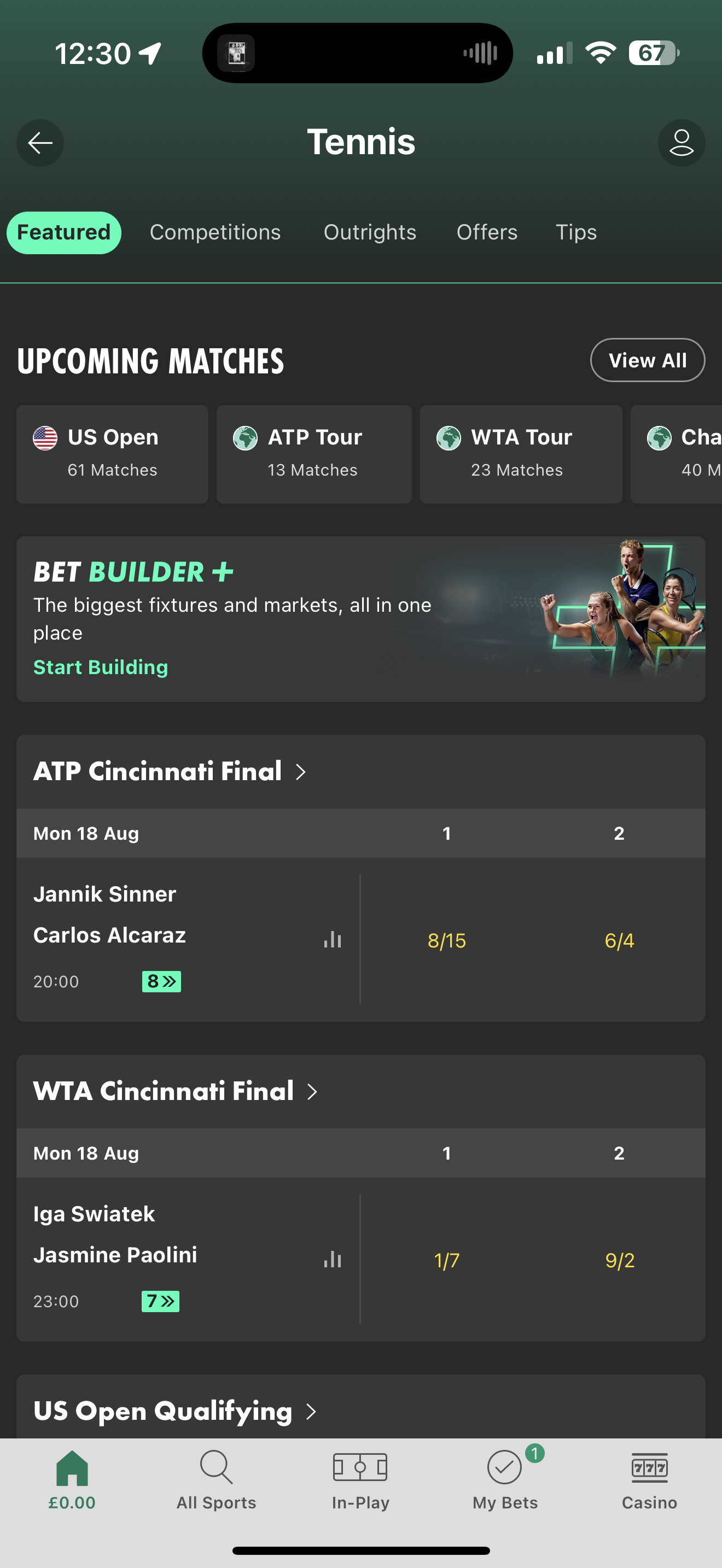Select 8/15 odds for Jannik Sinner
The width and height of the screenshot is (722, 1568).
pyautogui.click(x=447, y=940)
